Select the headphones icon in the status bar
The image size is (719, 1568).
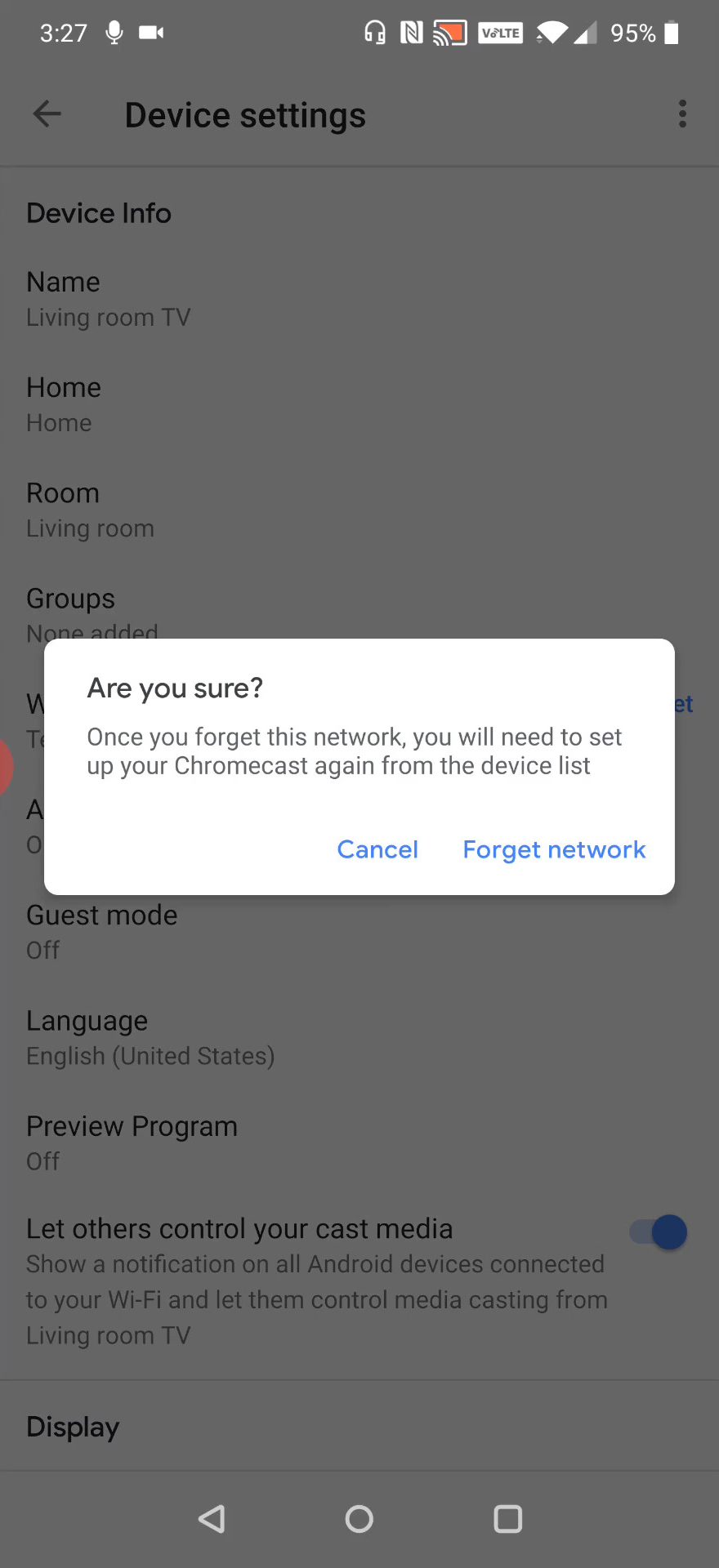373,33
